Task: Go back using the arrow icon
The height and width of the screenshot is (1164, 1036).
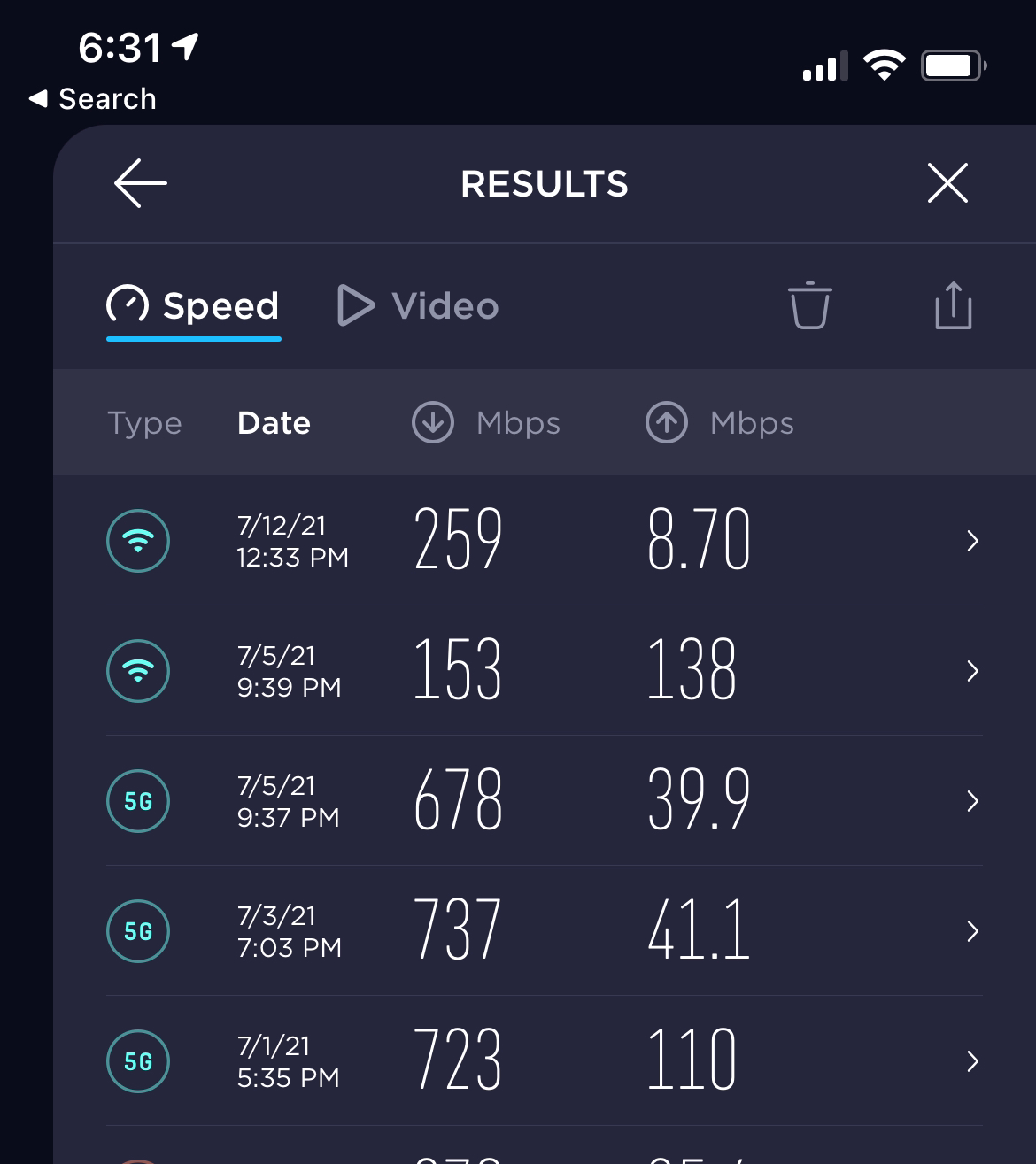Action: click(141, 183)
